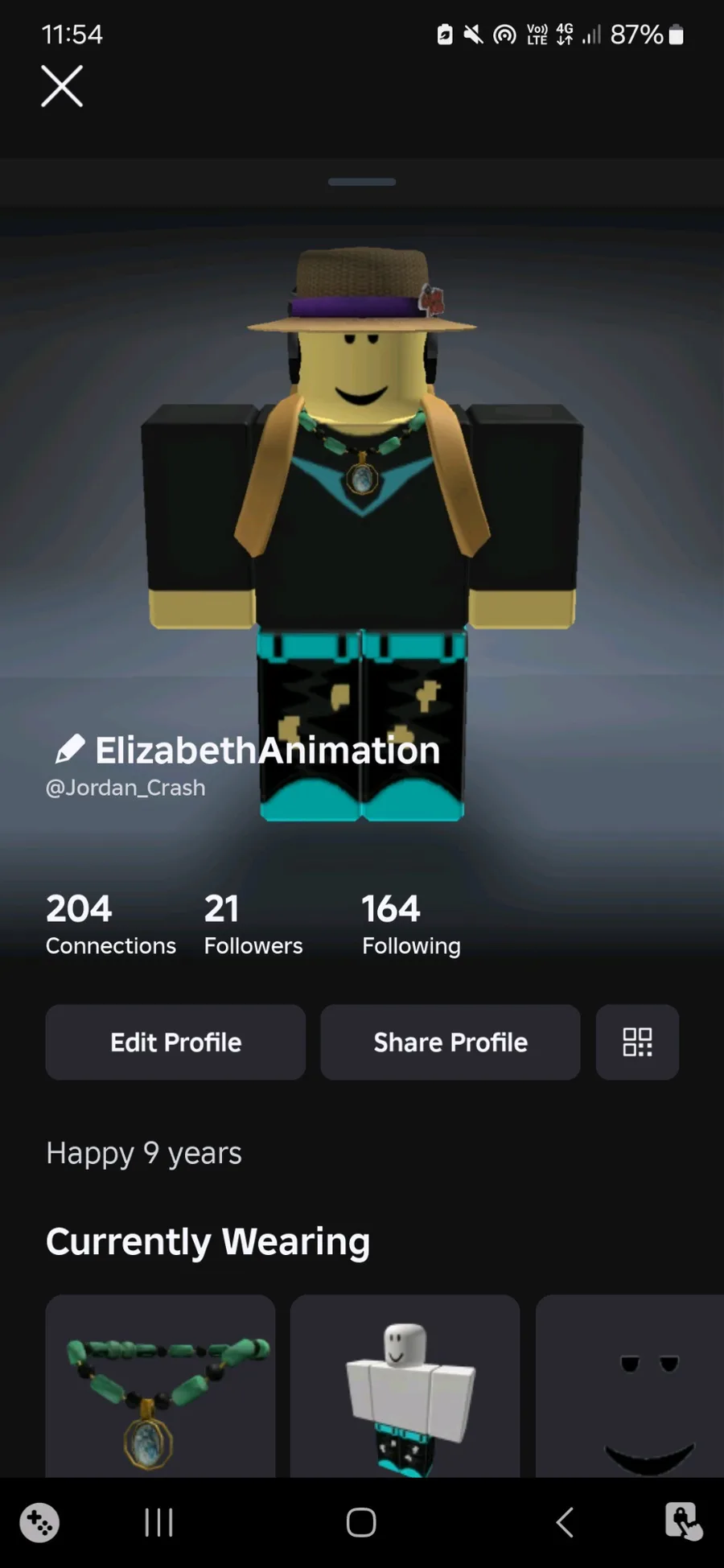Image resolution: width=724 pixels, height=1568 pixels.
Task: Open the white avatar outfit item
Action: [405, 1385]
